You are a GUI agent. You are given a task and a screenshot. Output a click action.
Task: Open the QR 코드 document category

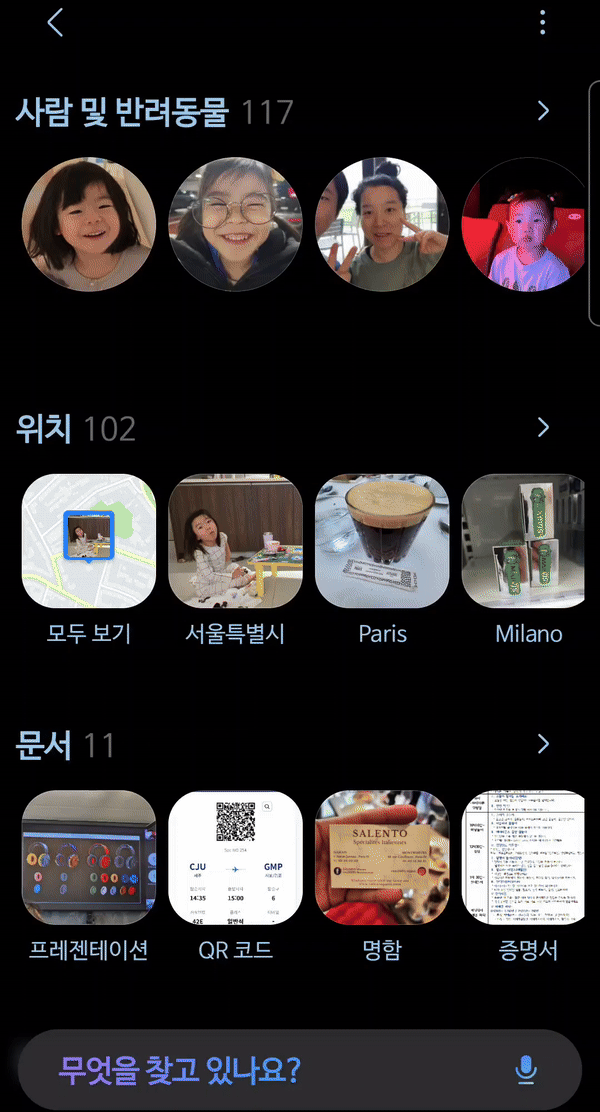(x=235, y=858)
